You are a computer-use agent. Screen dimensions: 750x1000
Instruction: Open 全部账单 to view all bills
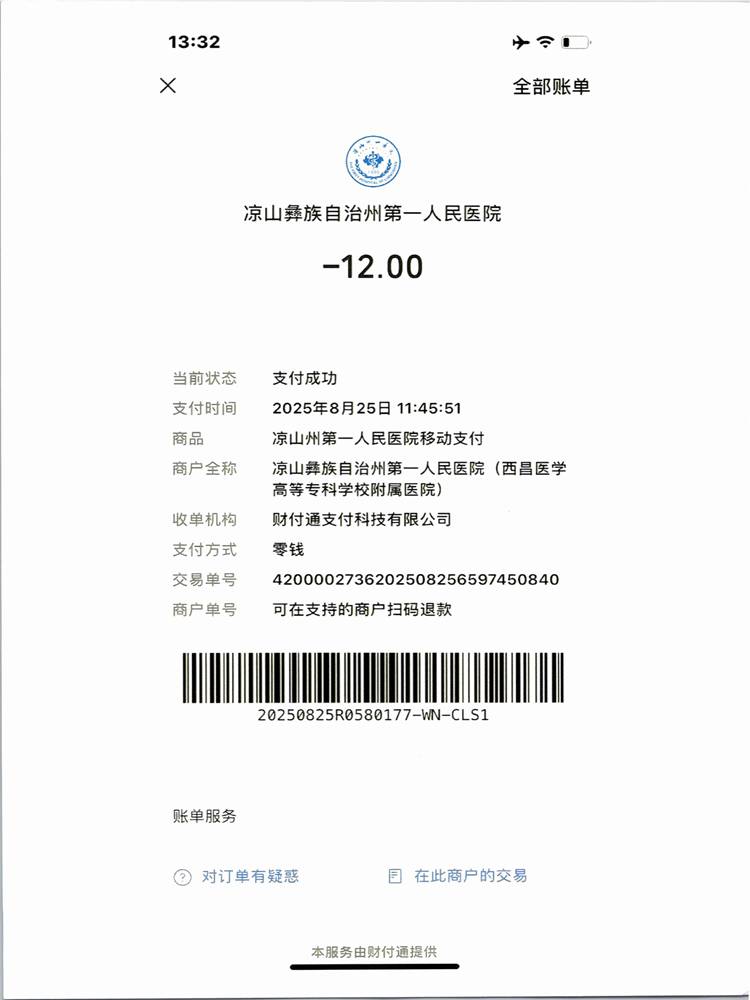[551, 87]
